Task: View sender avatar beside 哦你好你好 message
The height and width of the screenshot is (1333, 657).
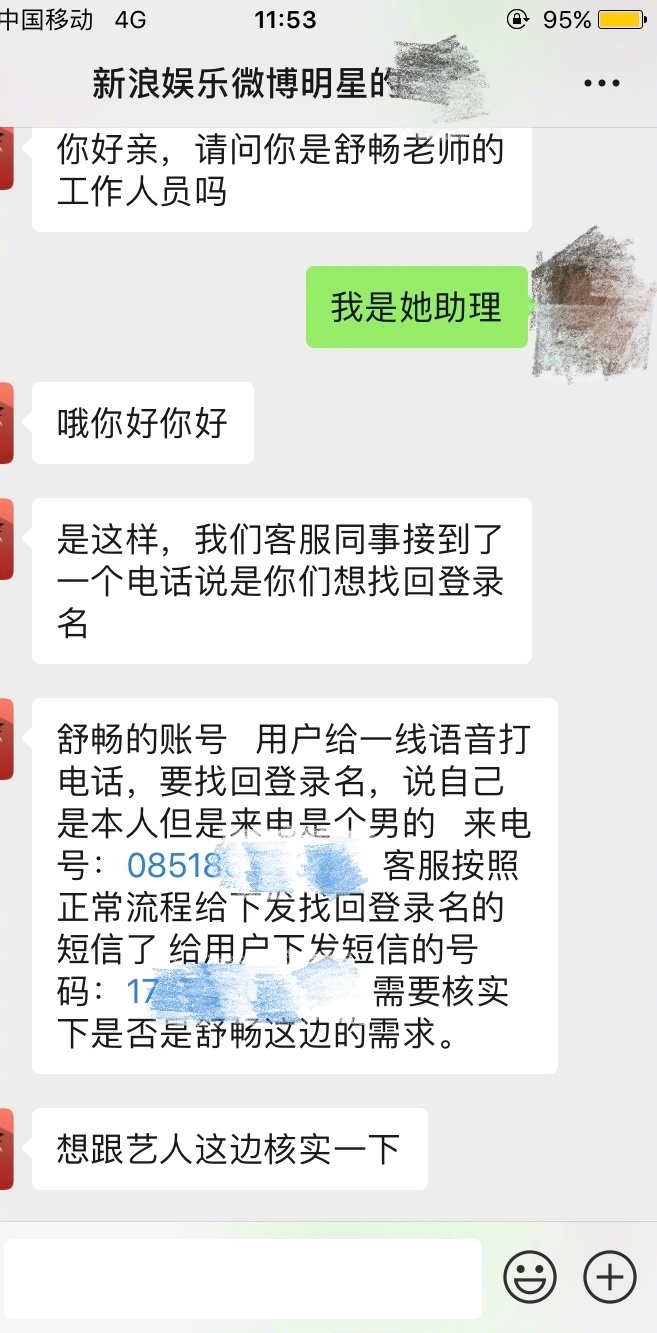Action: coord(6,422)
